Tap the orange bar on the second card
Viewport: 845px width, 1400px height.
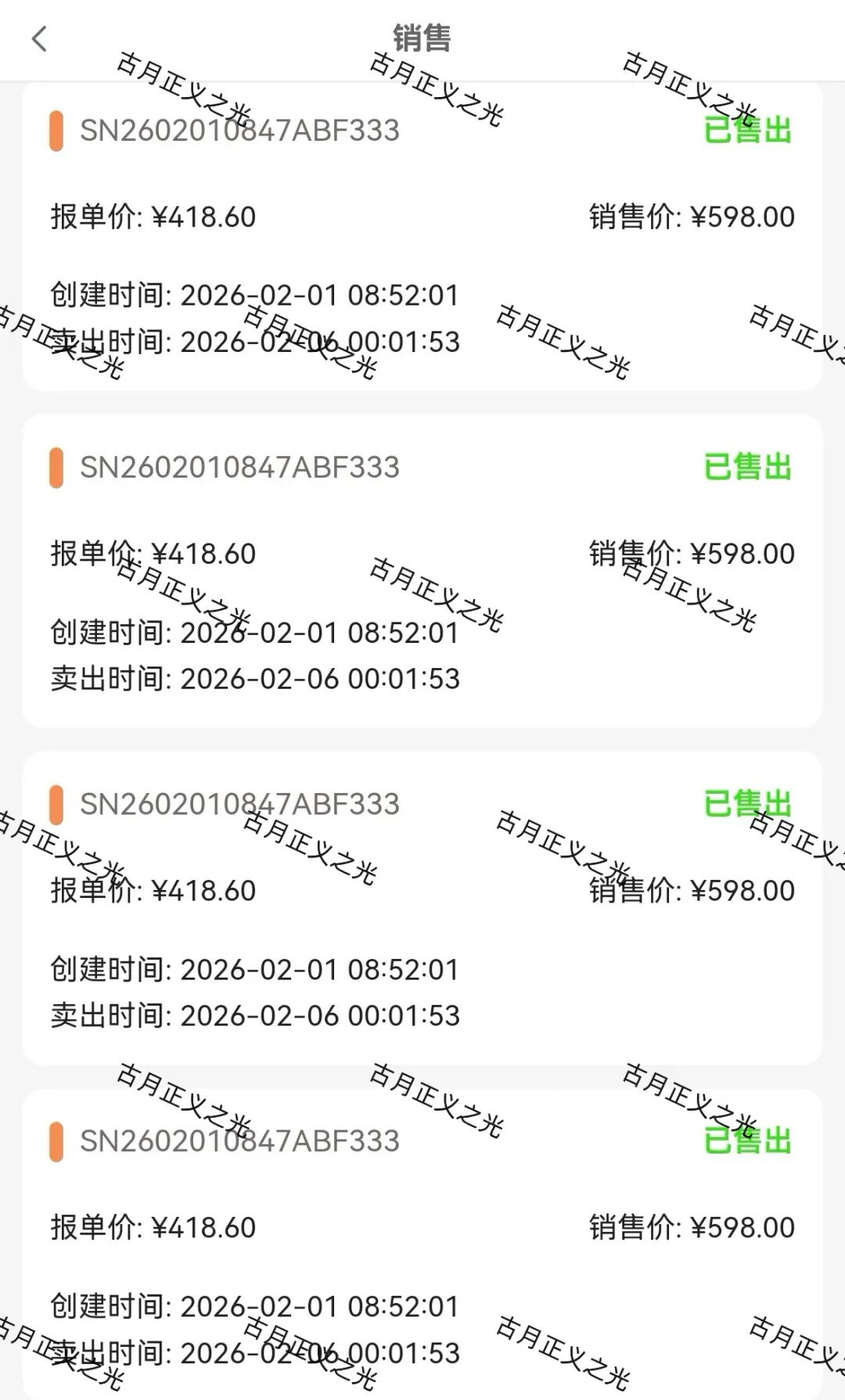tap(56, 469)
